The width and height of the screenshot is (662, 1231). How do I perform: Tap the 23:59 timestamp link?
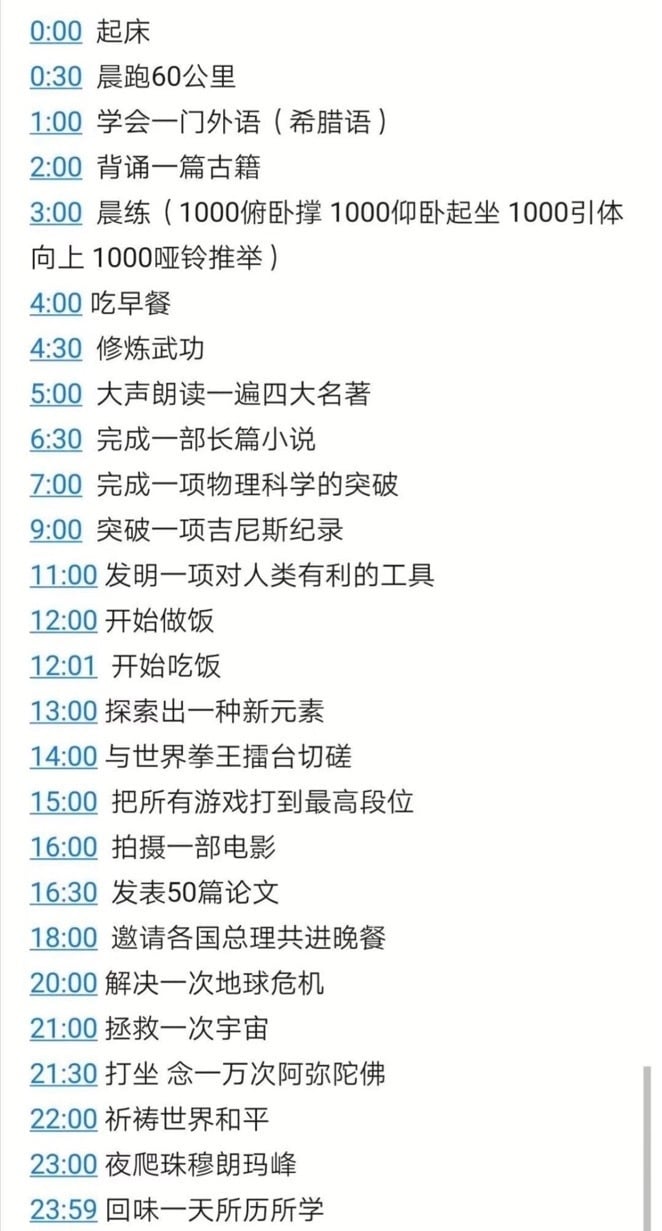63,1210
